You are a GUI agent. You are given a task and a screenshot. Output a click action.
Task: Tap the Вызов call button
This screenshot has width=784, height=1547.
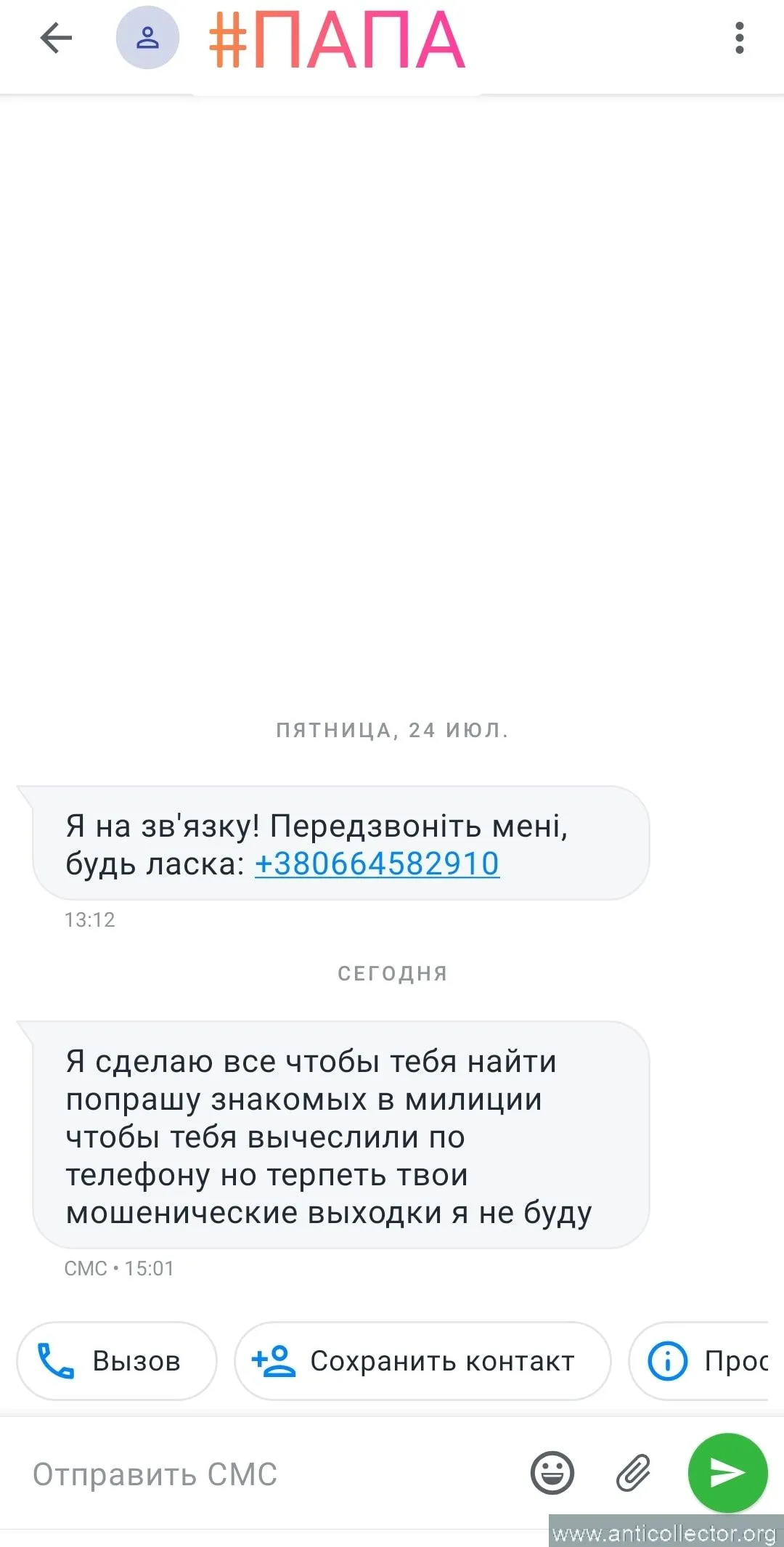tap(117, 1360)
